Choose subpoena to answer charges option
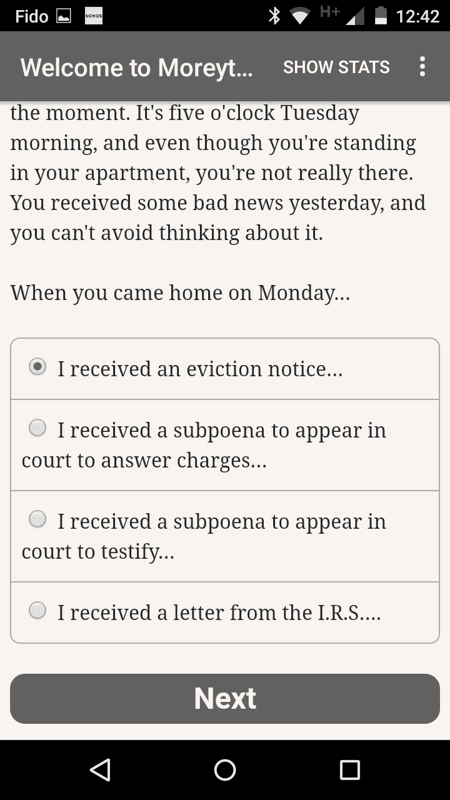The width and height of the screenshot is (450, 800). click(224, 445)
